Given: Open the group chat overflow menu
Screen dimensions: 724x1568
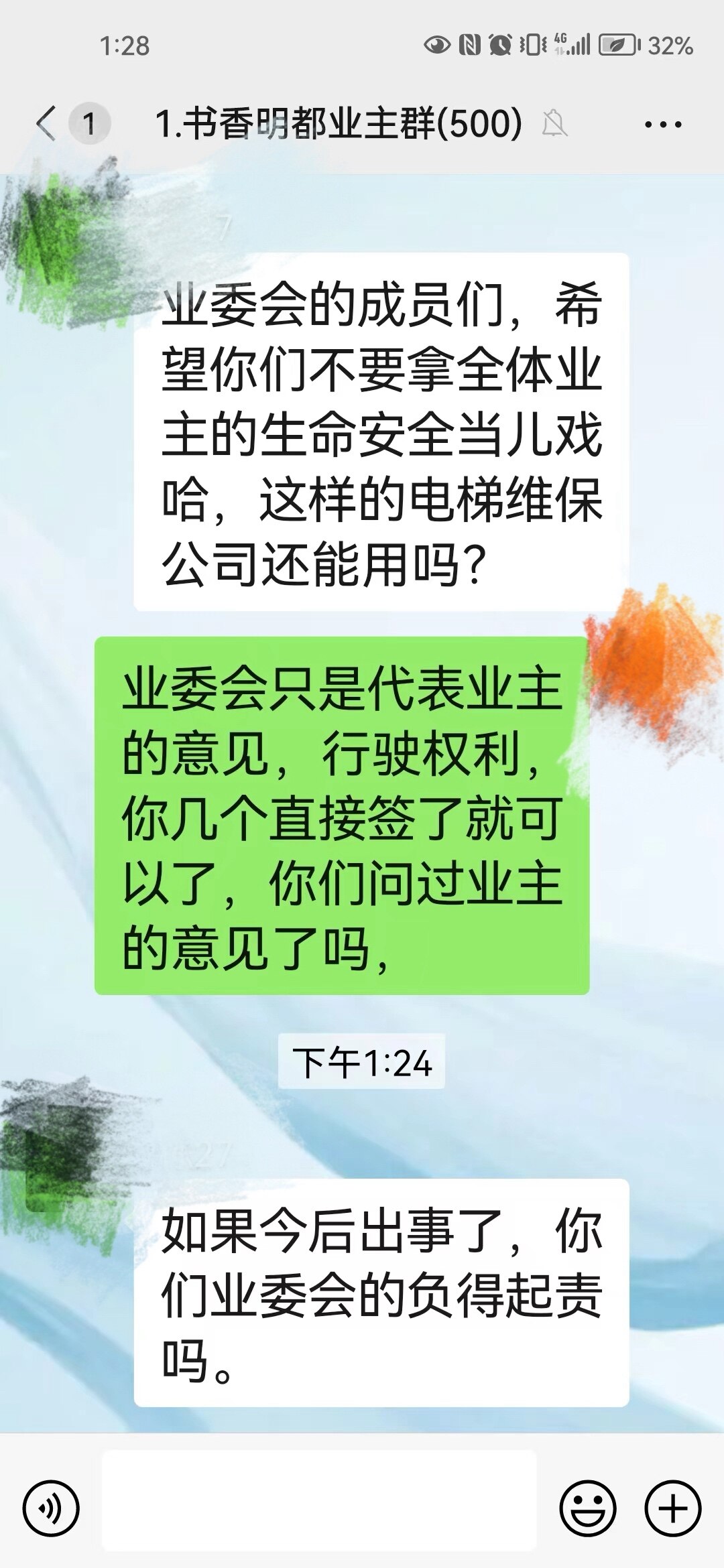Looking at the screenshot, I should 663,124.
